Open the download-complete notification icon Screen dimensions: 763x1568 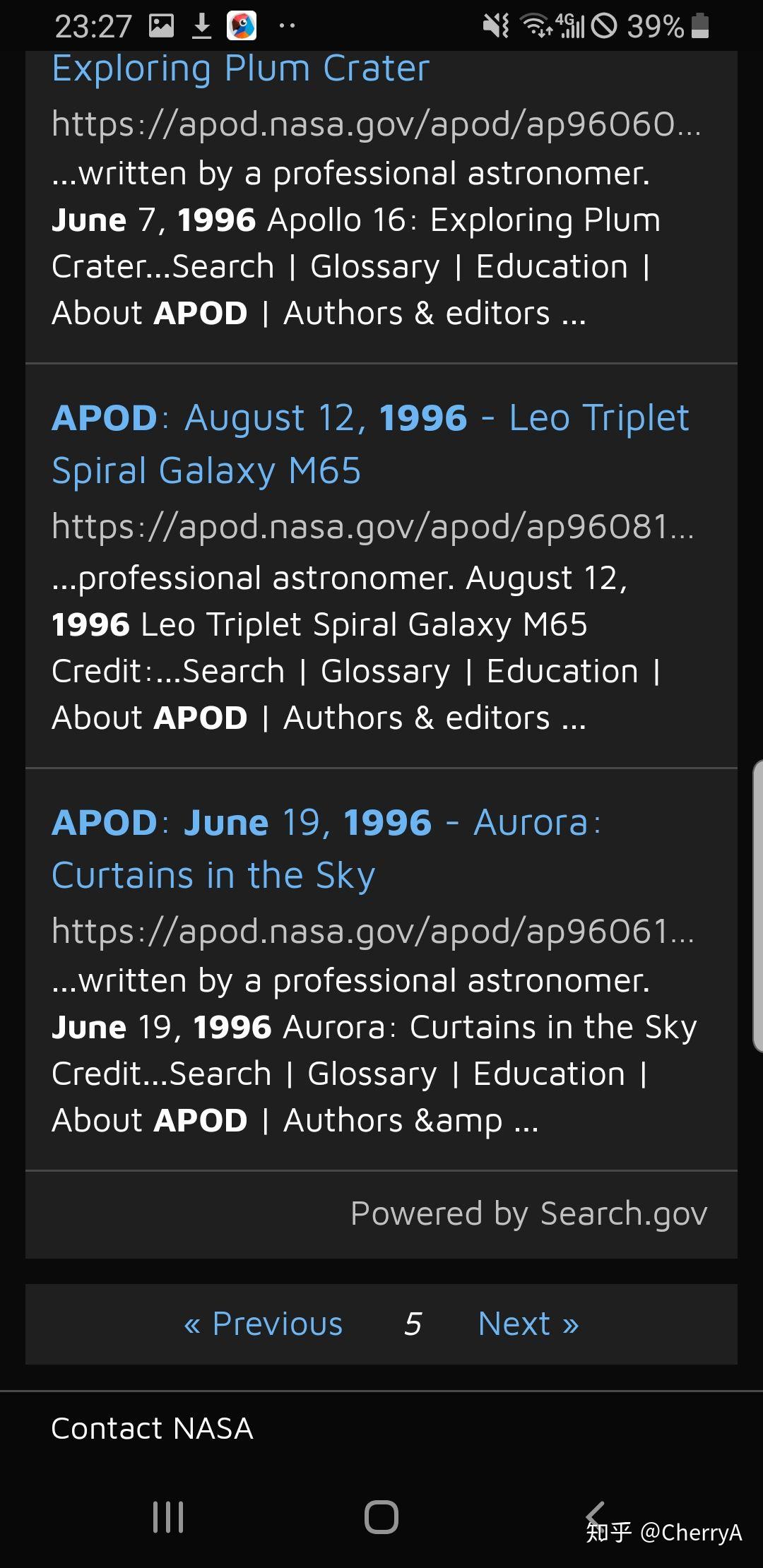(201, 25)
